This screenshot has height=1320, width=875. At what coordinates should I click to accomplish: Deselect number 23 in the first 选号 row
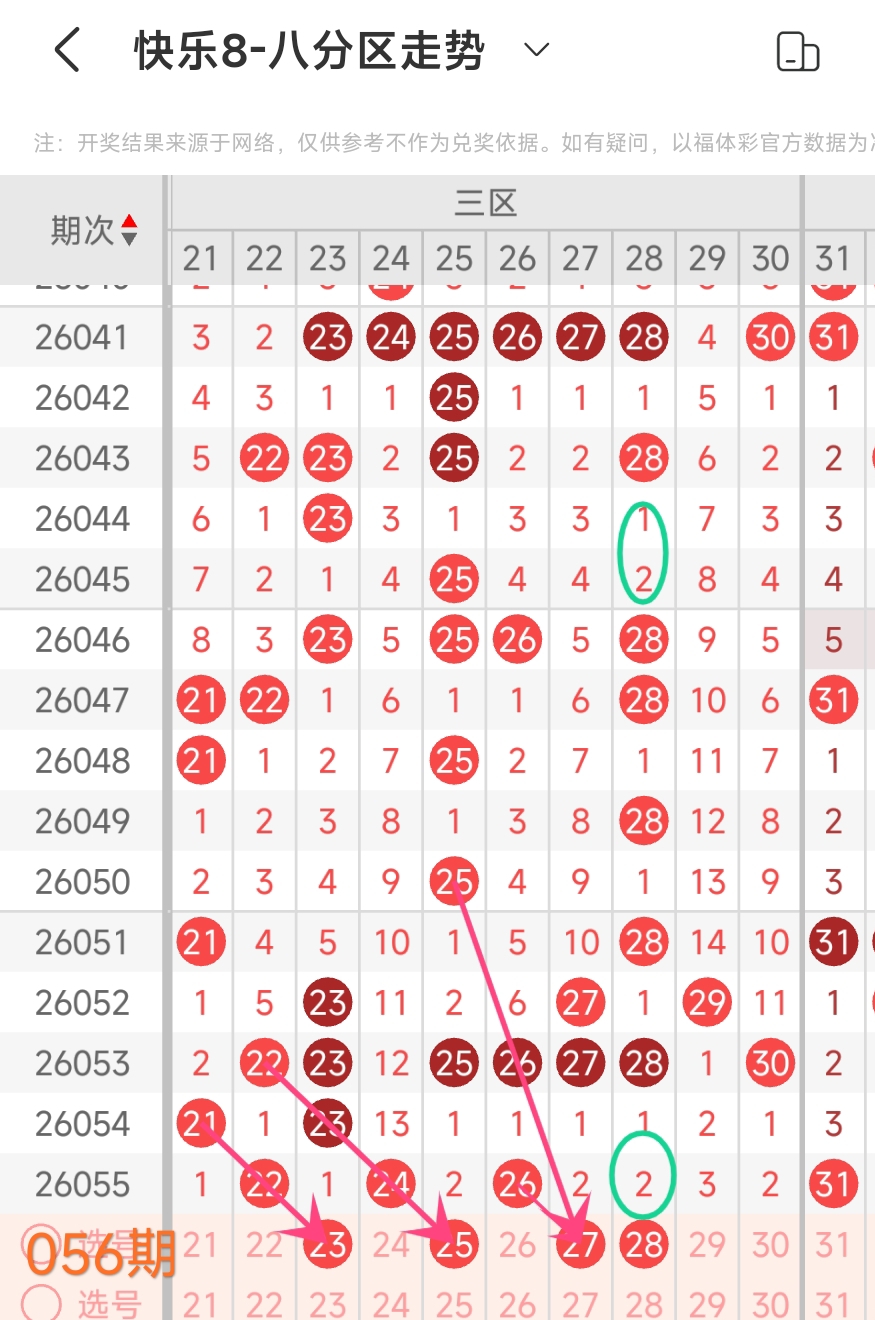[x=328, y=1245]
